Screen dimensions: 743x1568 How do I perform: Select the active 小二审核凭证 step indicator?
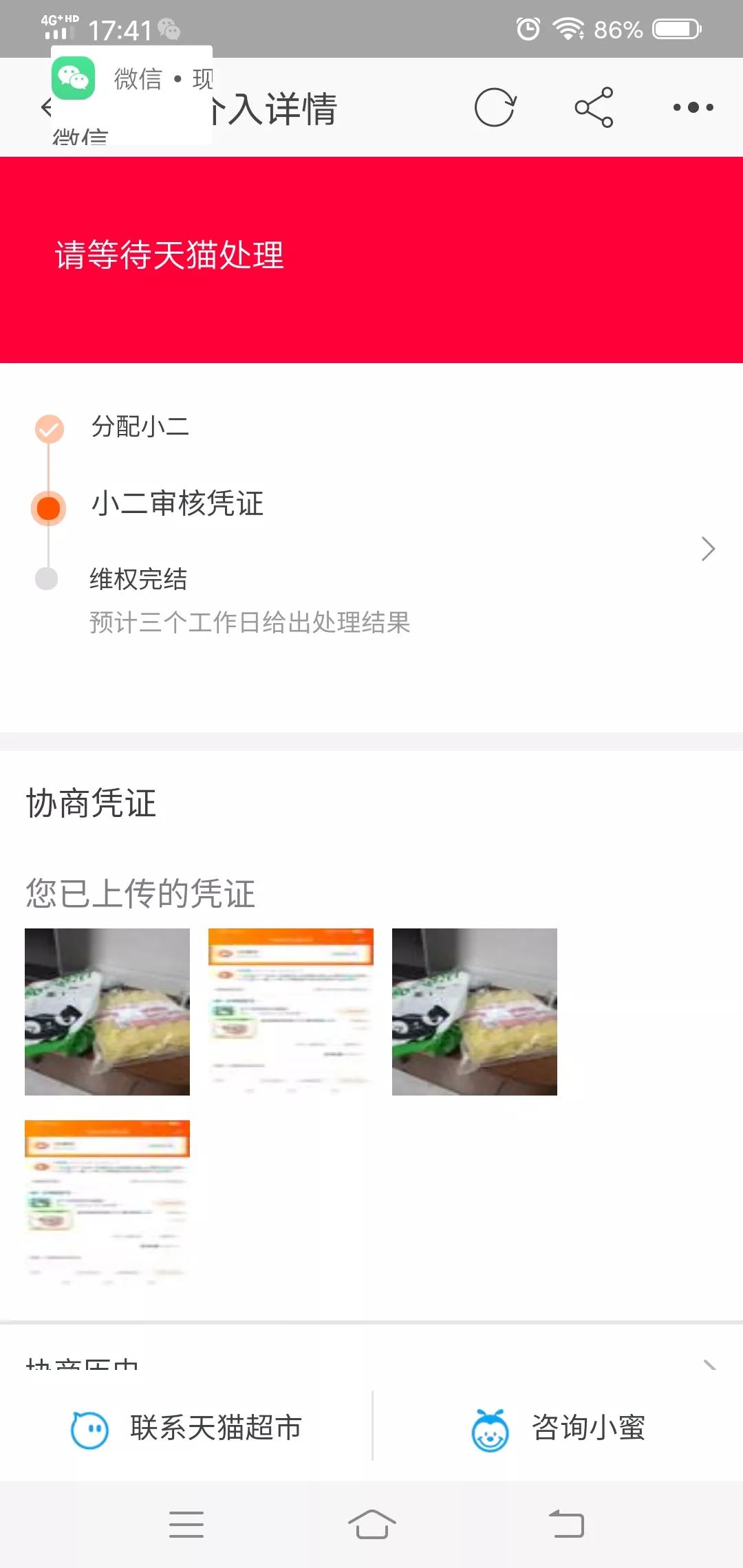click(x=48, y=508)
